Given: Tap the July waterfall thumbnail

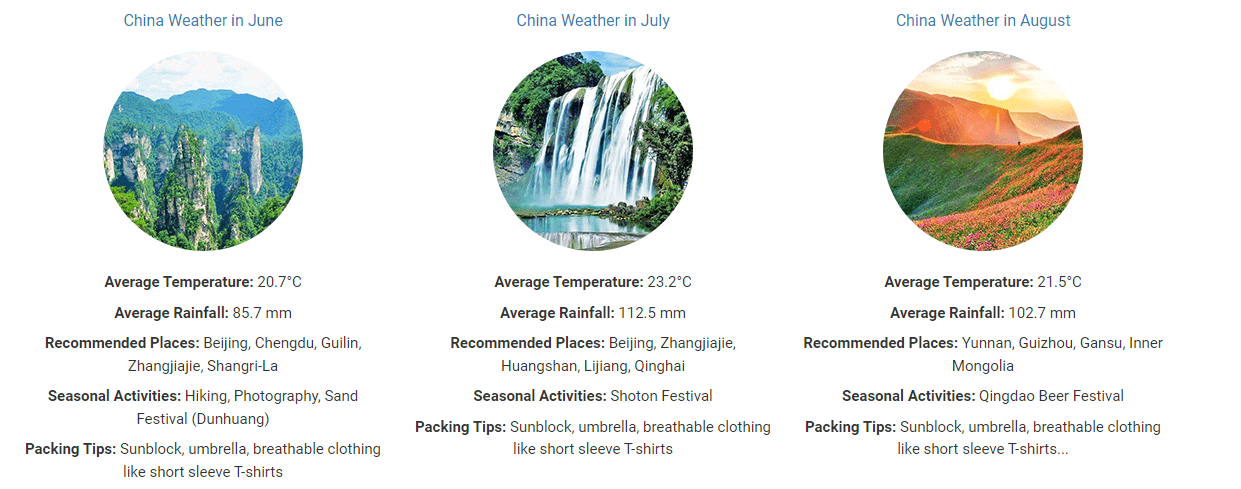Looking at the screenshot, I should click(x=593, y=151).
